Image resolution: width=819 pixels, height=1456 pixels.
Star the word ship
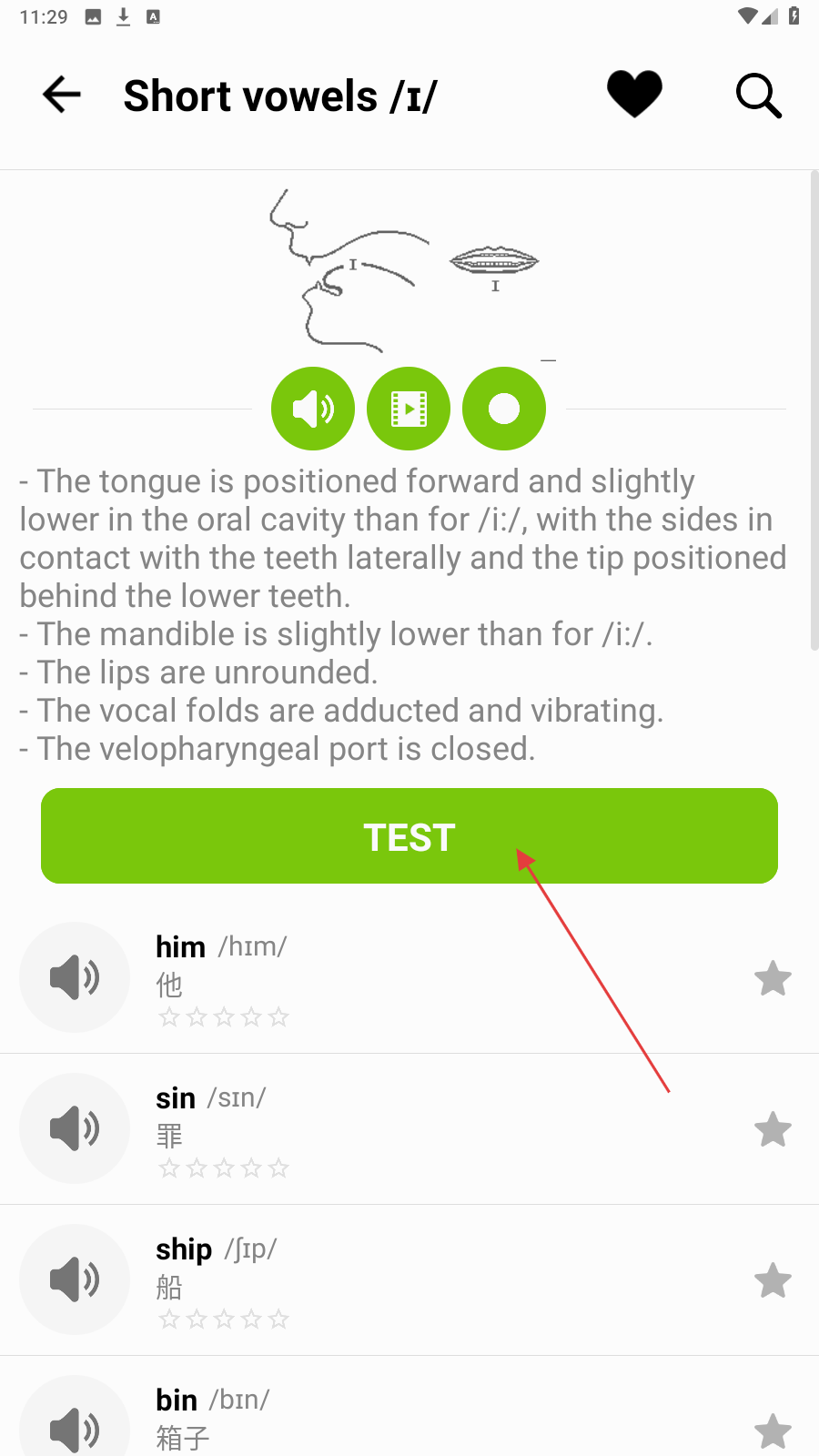[773, 1280]
